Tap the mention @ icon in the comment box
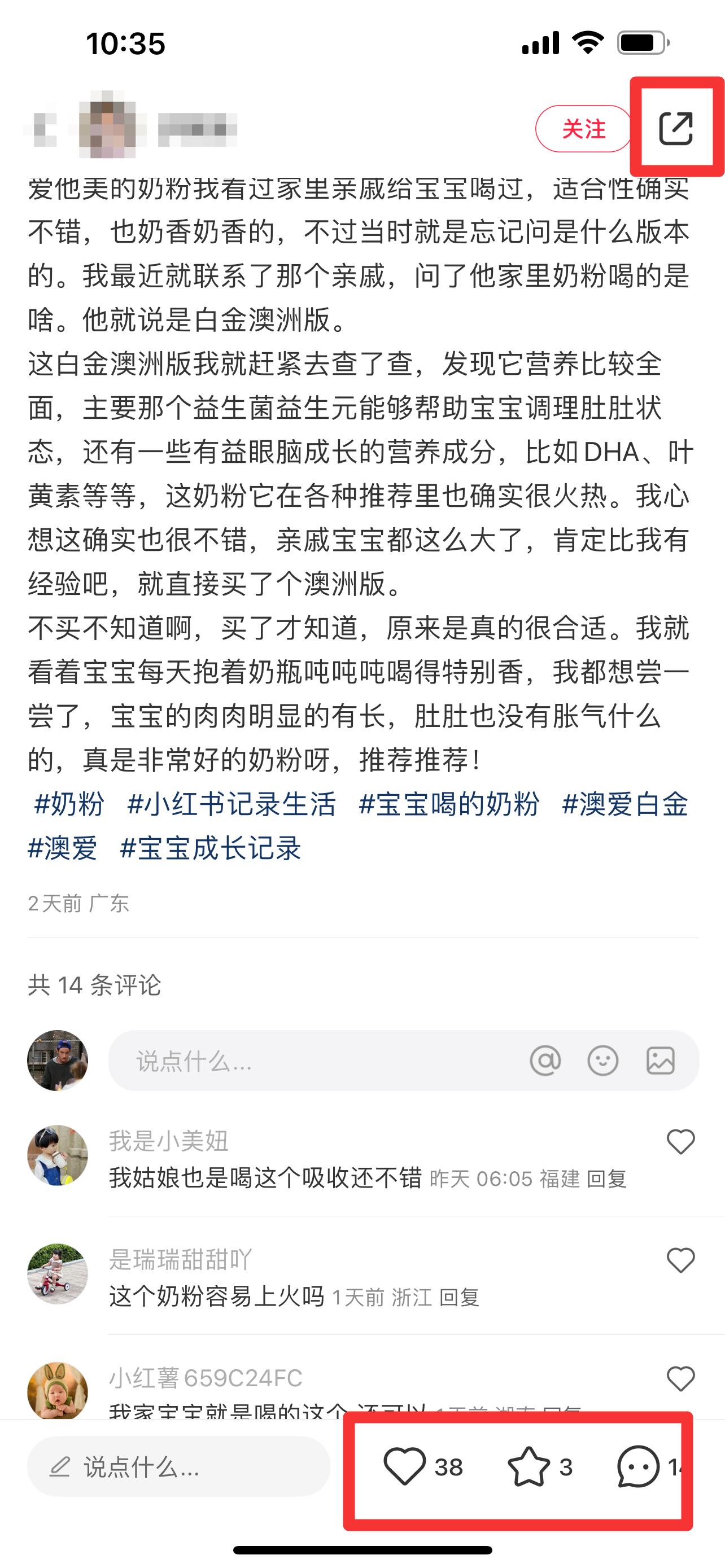 [545, 1061]
